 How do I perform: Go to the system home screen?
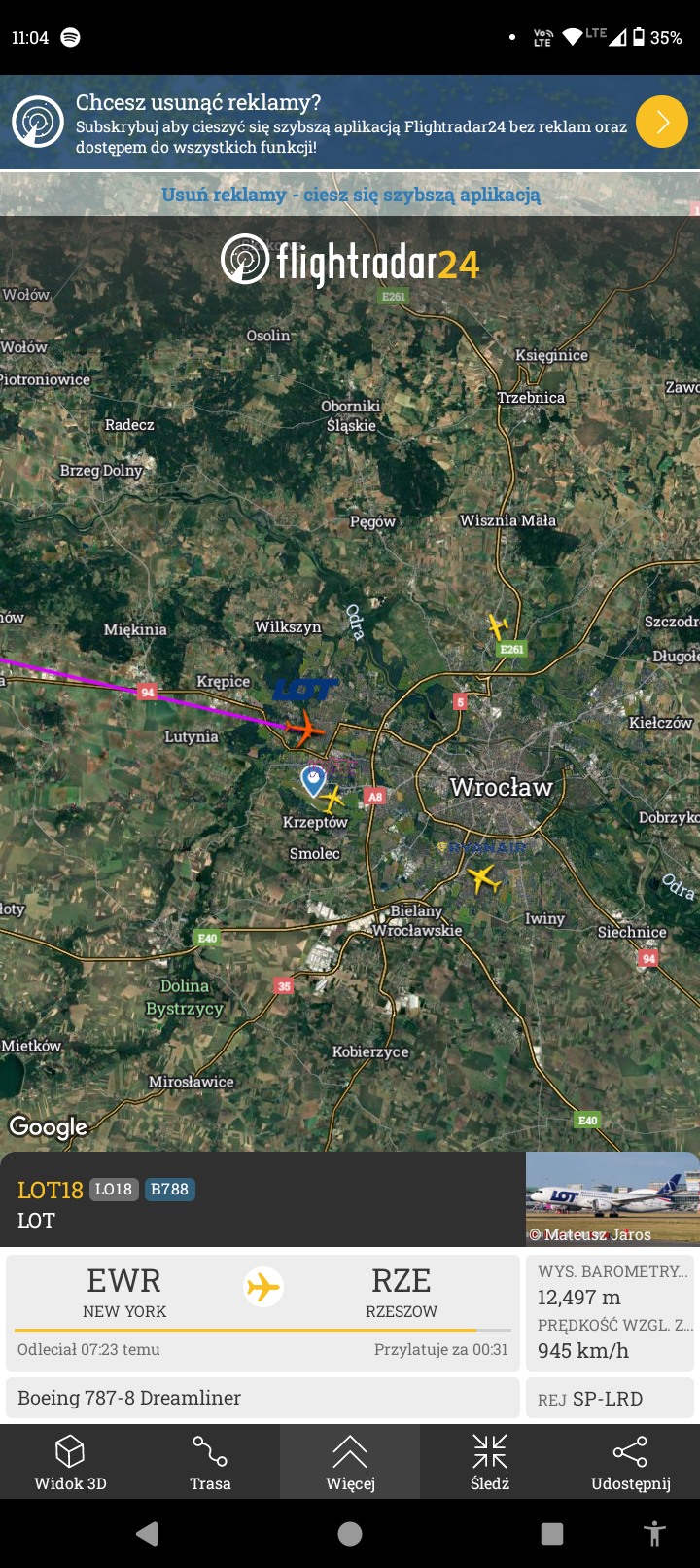350,1534
